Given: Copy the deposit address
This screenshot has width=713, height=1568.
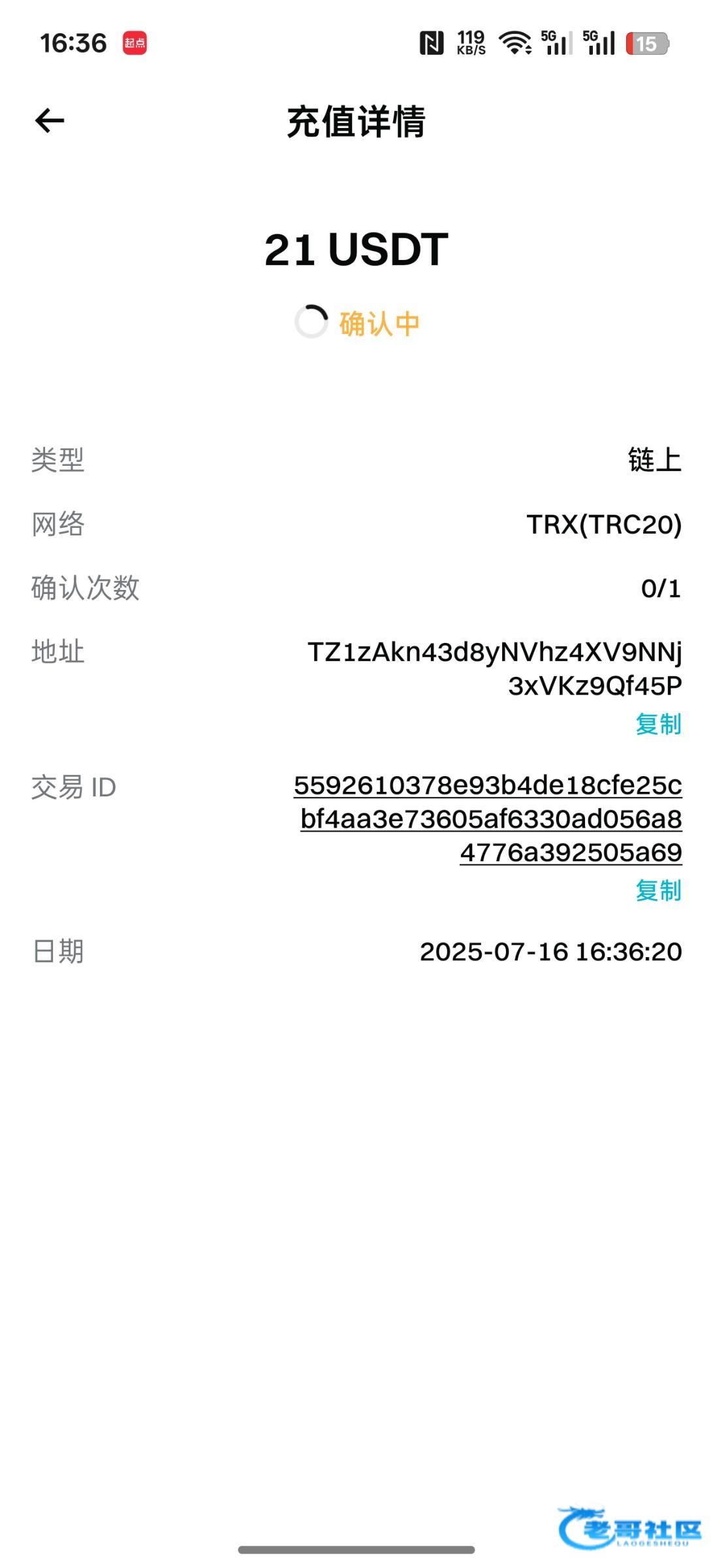Looking at the screenshot, I should pos(658,724).
